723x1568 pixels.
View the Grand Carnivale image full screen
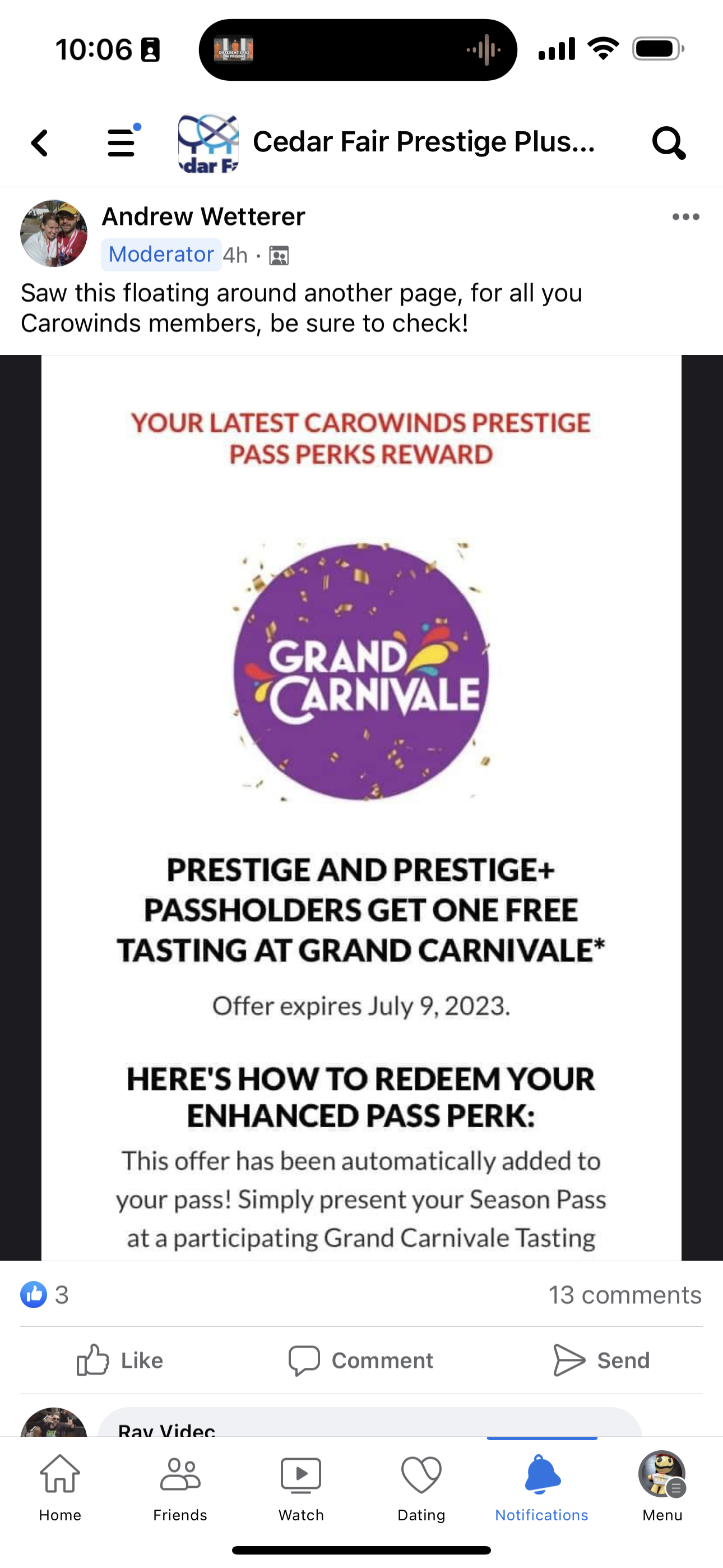coord(361,808)
